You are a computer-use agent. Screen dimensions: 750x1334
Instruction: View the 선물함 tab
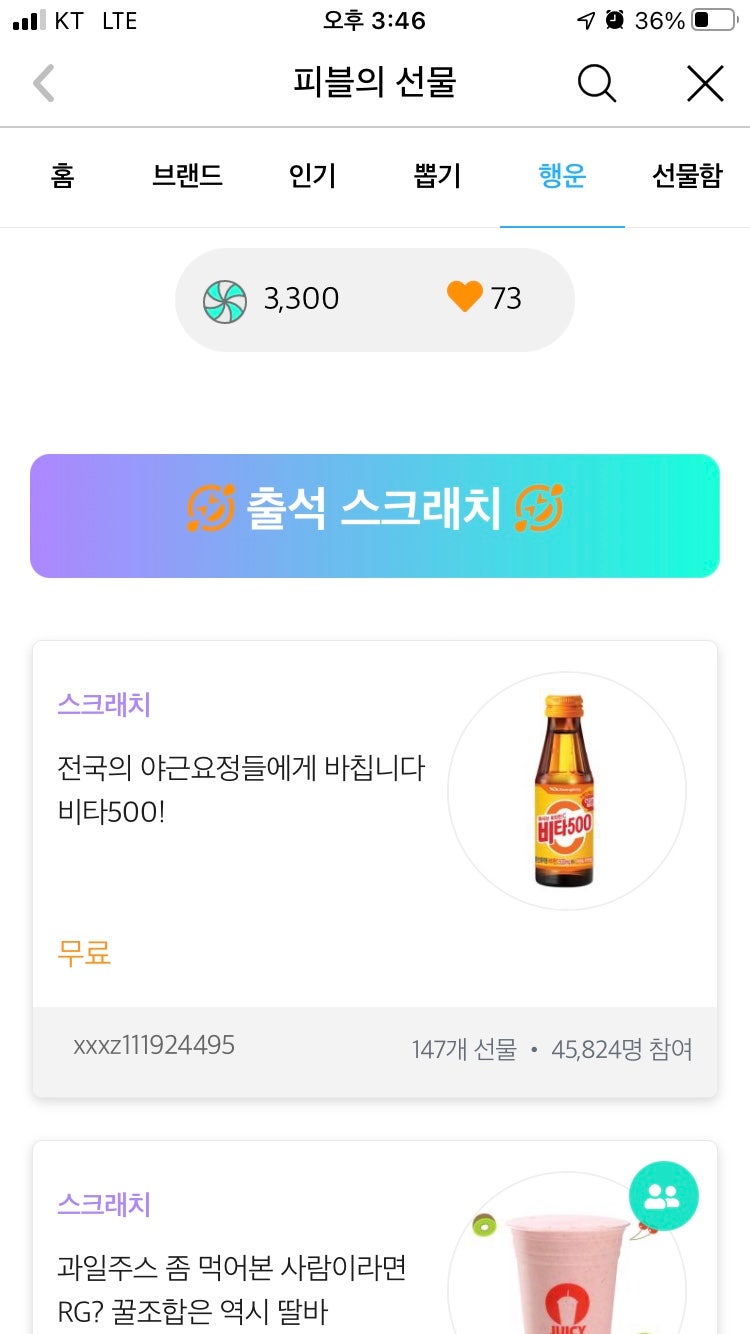pos(687,176)
